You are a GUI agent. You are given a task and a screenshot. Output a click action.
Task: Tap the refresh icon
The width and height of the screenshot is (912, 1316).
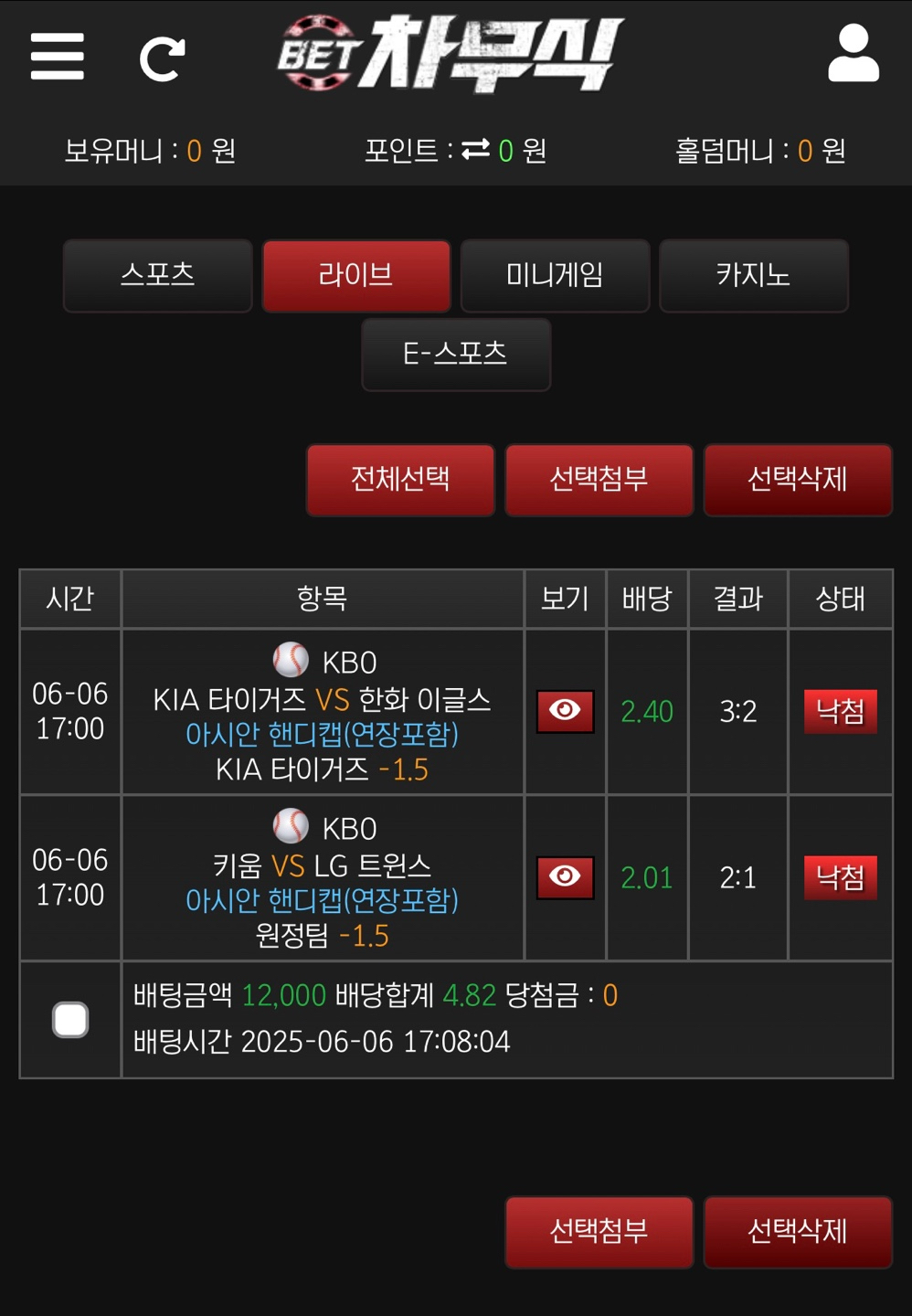click(x=163, y=59)
